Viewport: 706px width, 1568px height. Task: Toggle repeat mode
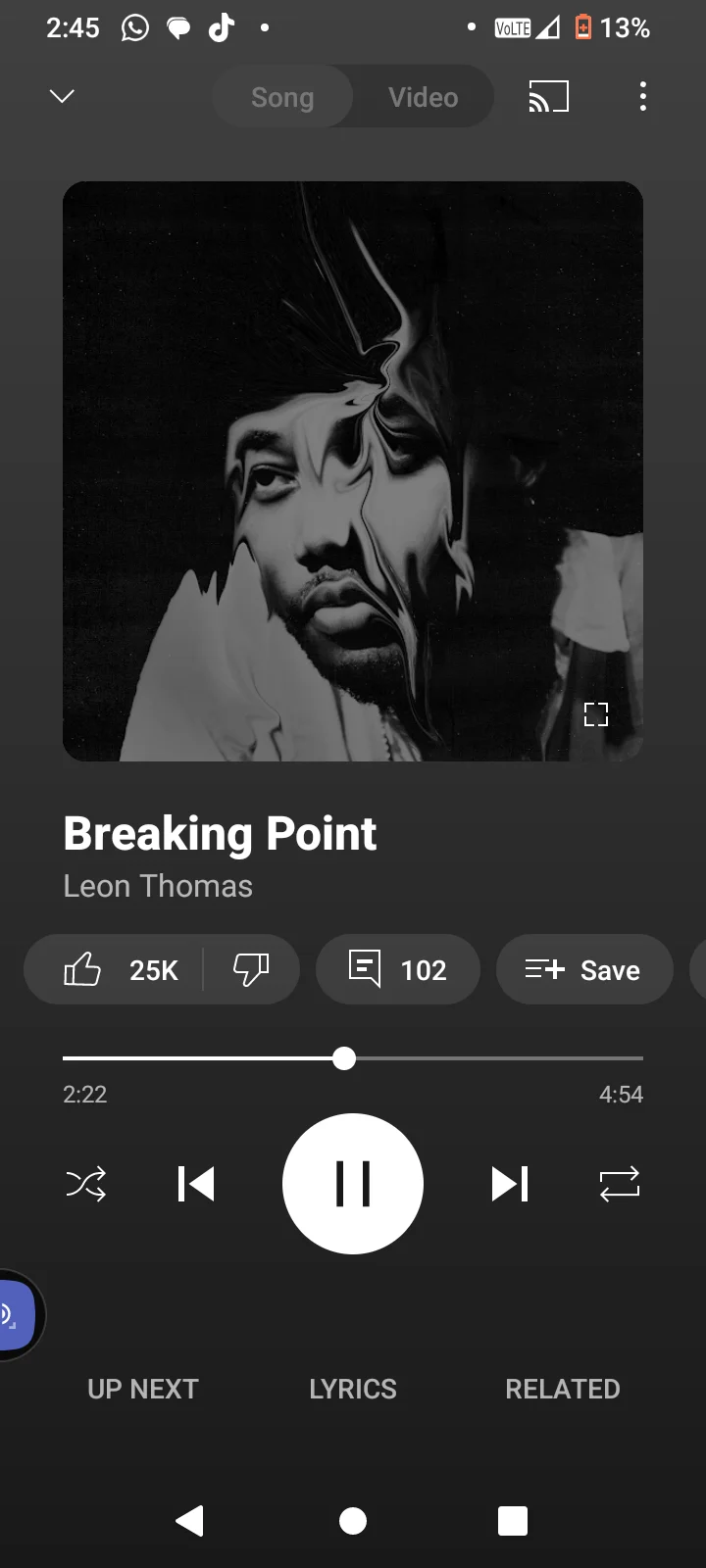620,1184
